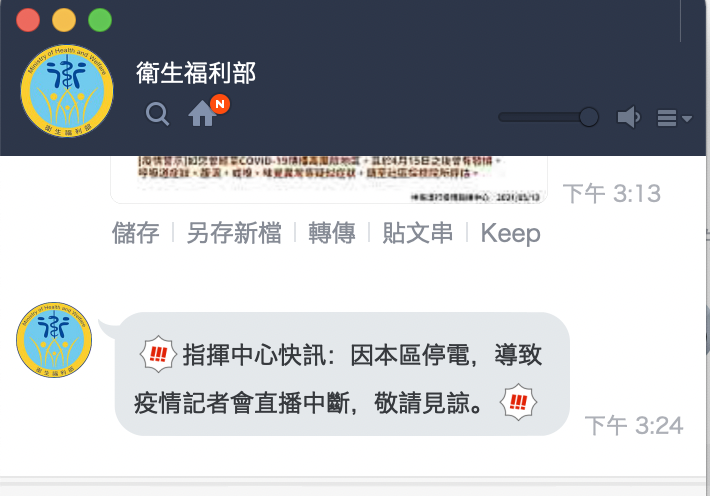Search within the 衛生福利部 chat
Image resolution: width=710 pixels, height=496 pixels.
pos(157,114)
